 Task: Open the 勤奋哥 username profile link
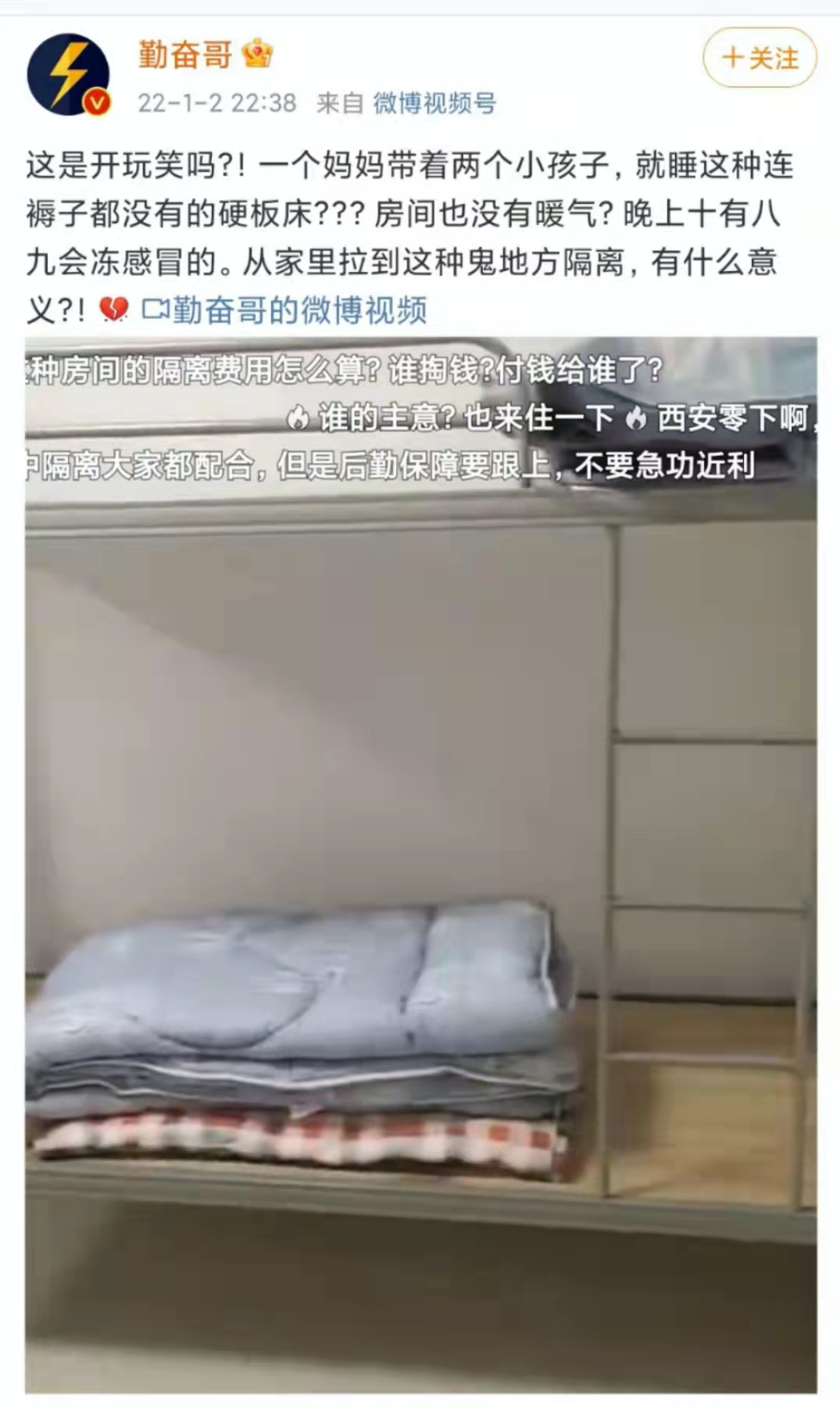[x=185, y=55]
